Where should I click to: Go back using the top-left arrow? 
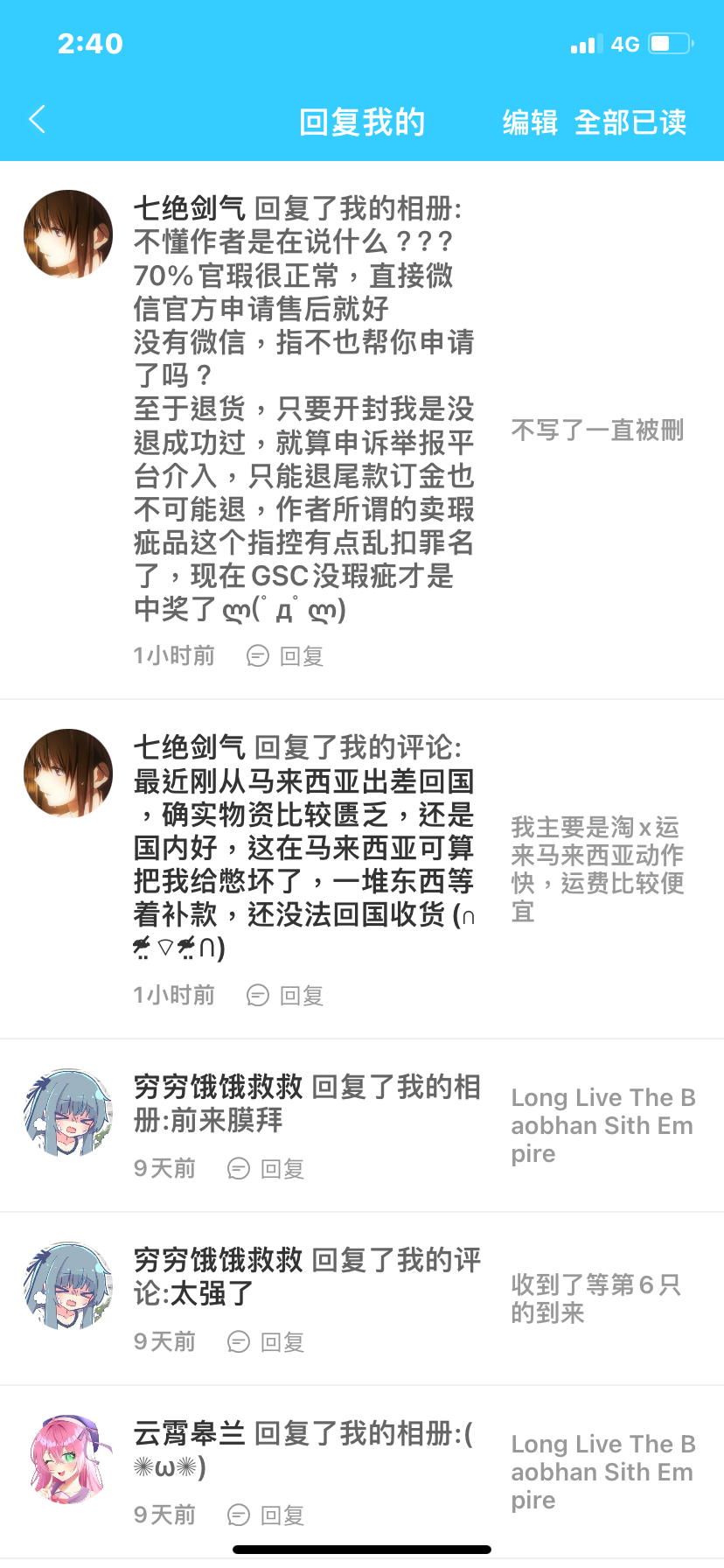point(37,120)
